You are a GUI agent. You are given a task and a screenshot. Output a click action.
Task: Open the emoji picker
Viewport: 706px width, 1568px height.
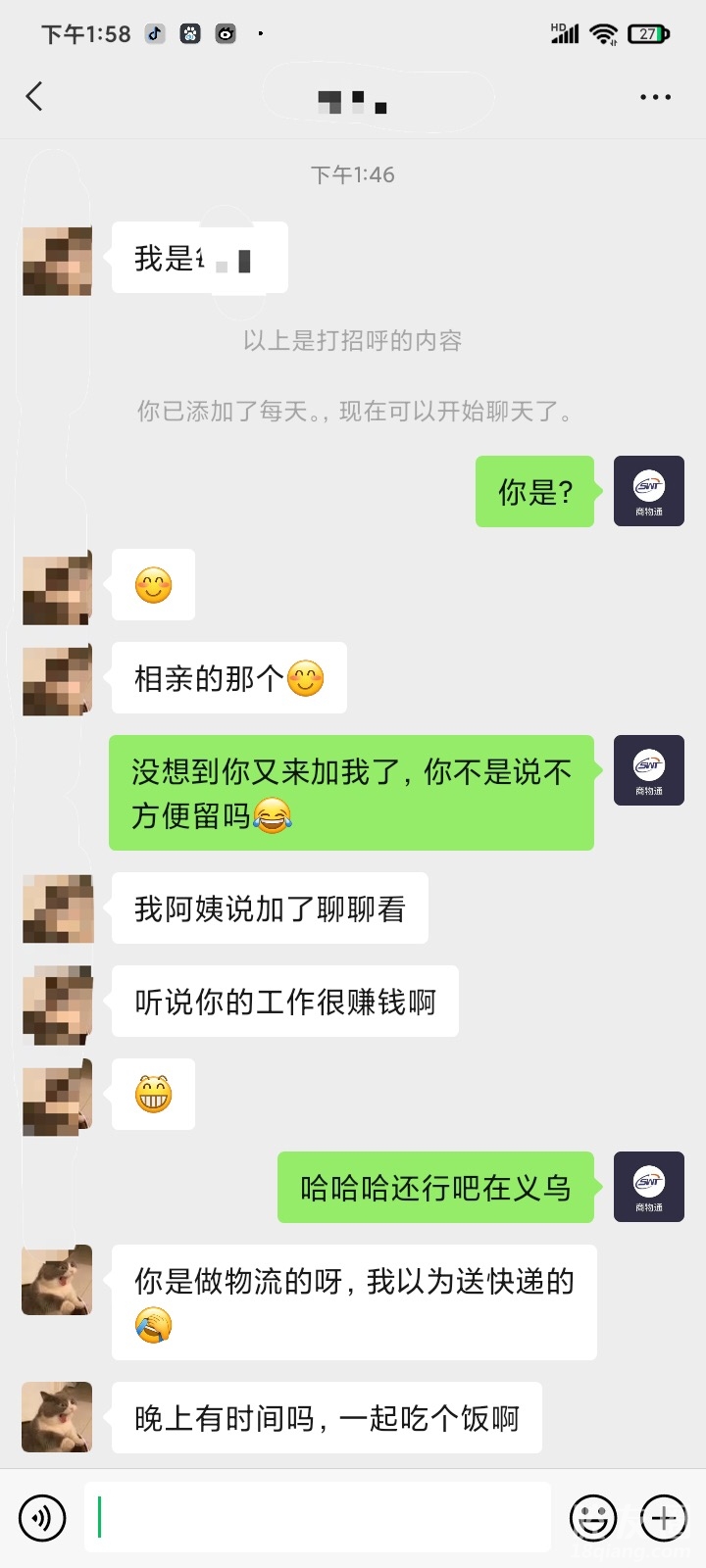(x=593, y=1518)
